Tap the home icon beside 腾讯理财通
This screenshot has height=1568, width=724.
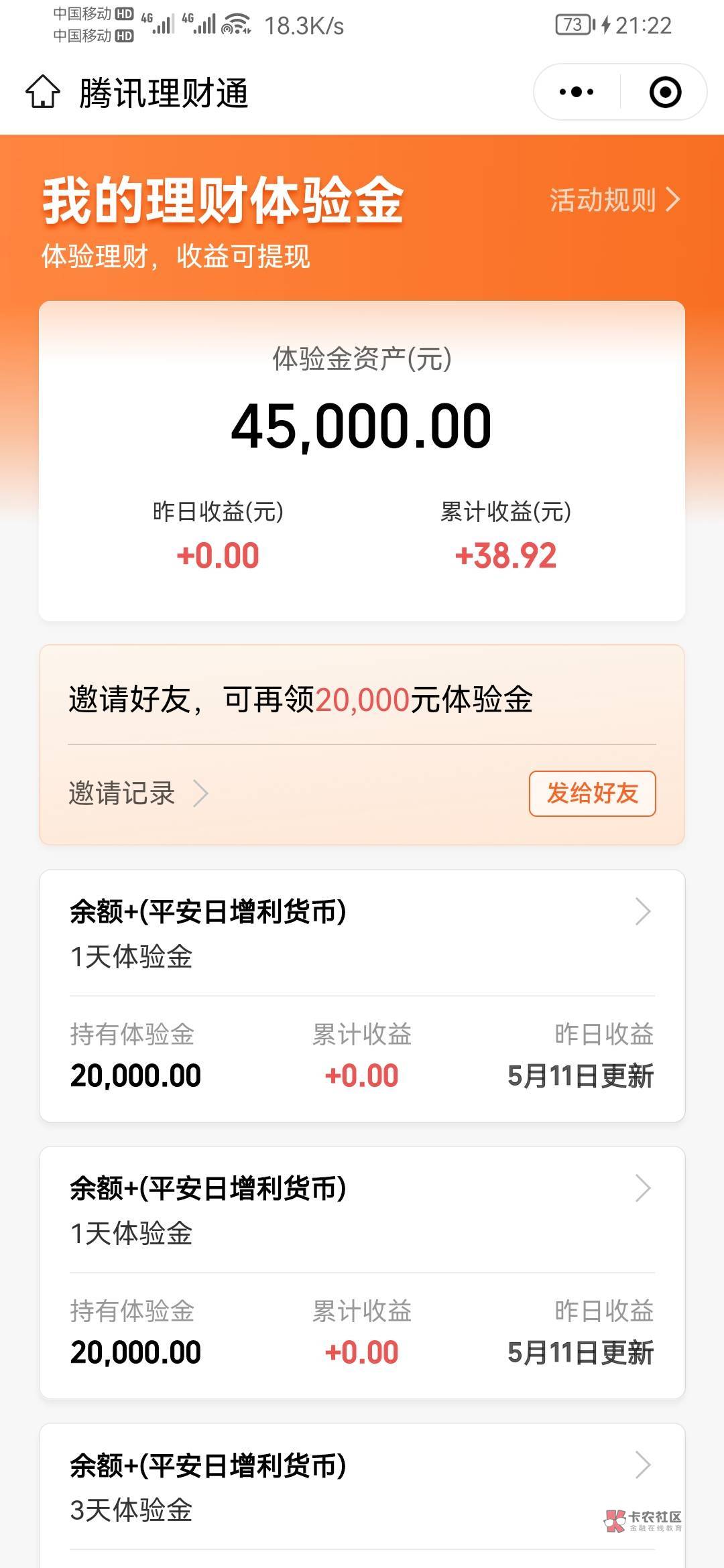43,92
